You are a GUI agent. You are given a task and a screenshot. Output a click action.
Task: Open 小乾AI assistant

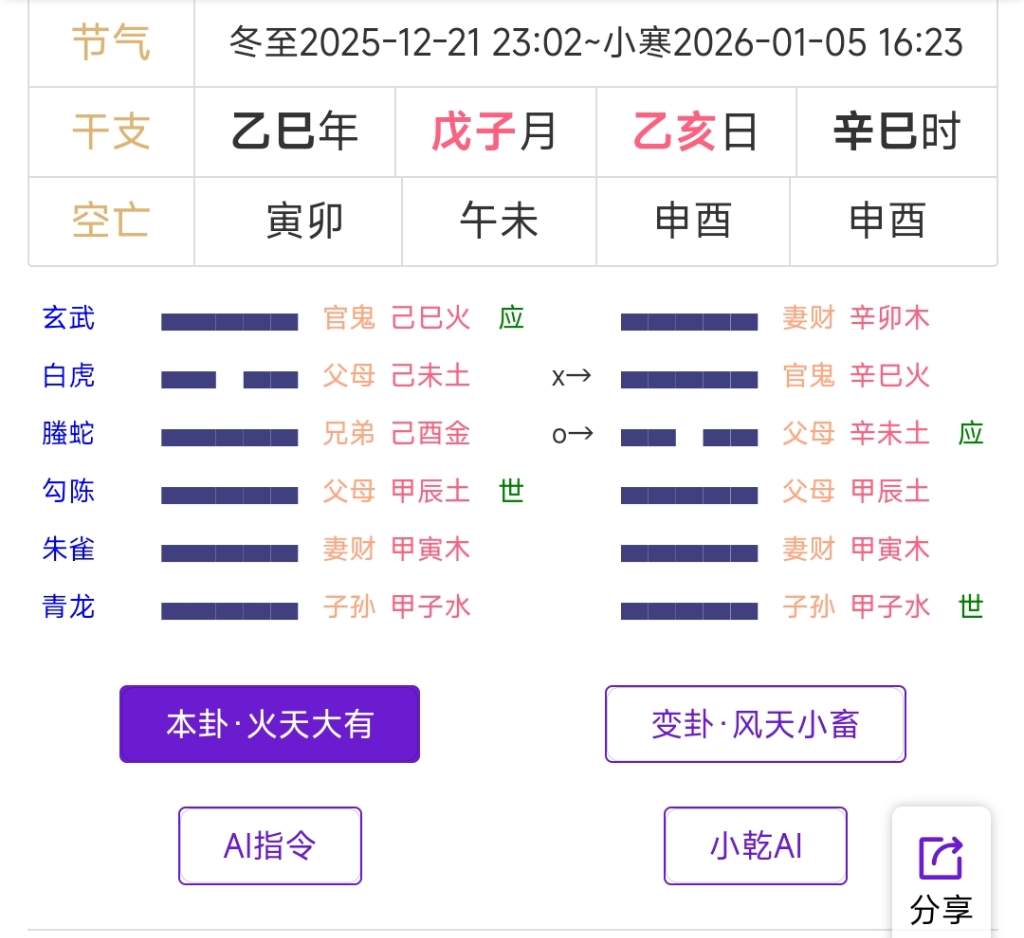pyautogui.click(x=755, y=846)
